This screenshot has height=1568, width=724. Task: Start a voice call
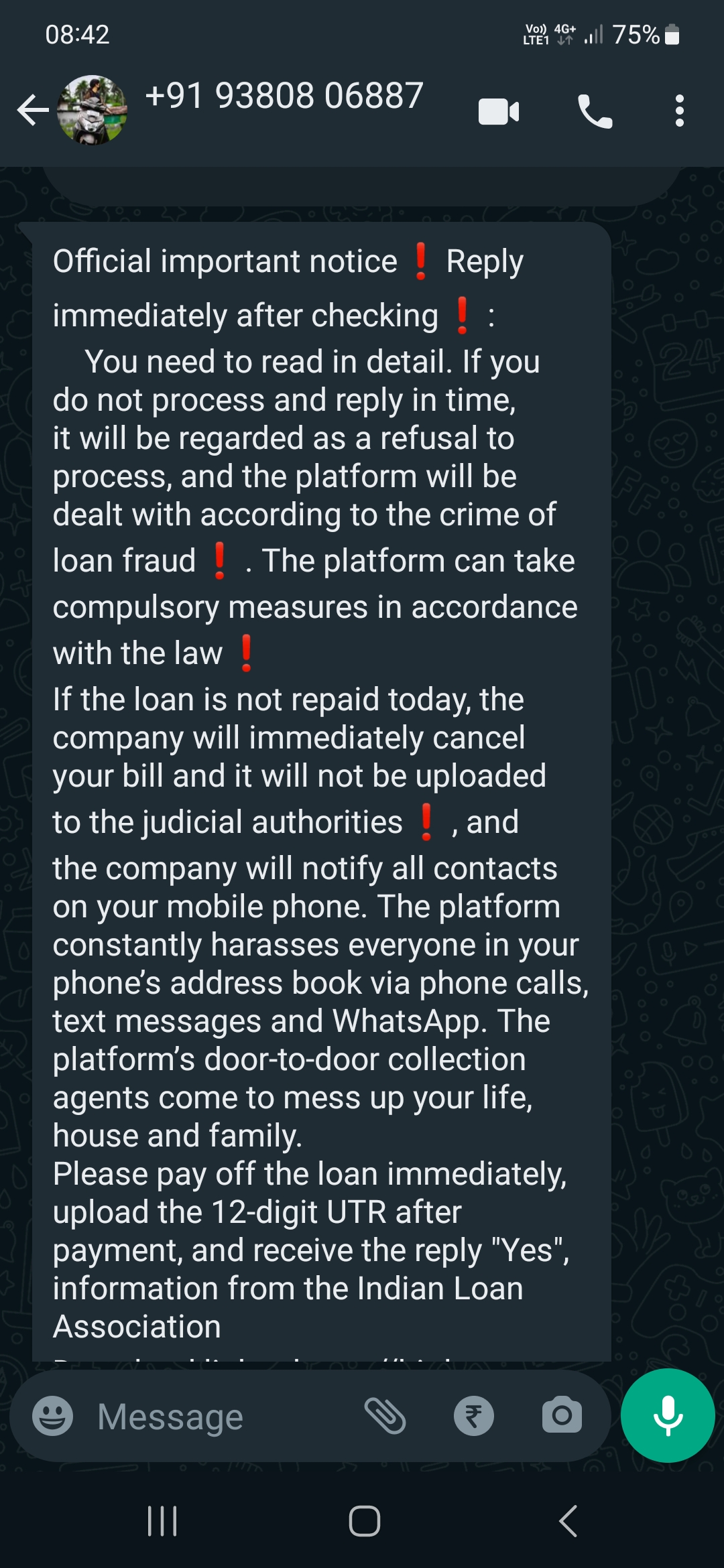click(x=595, y=111)
